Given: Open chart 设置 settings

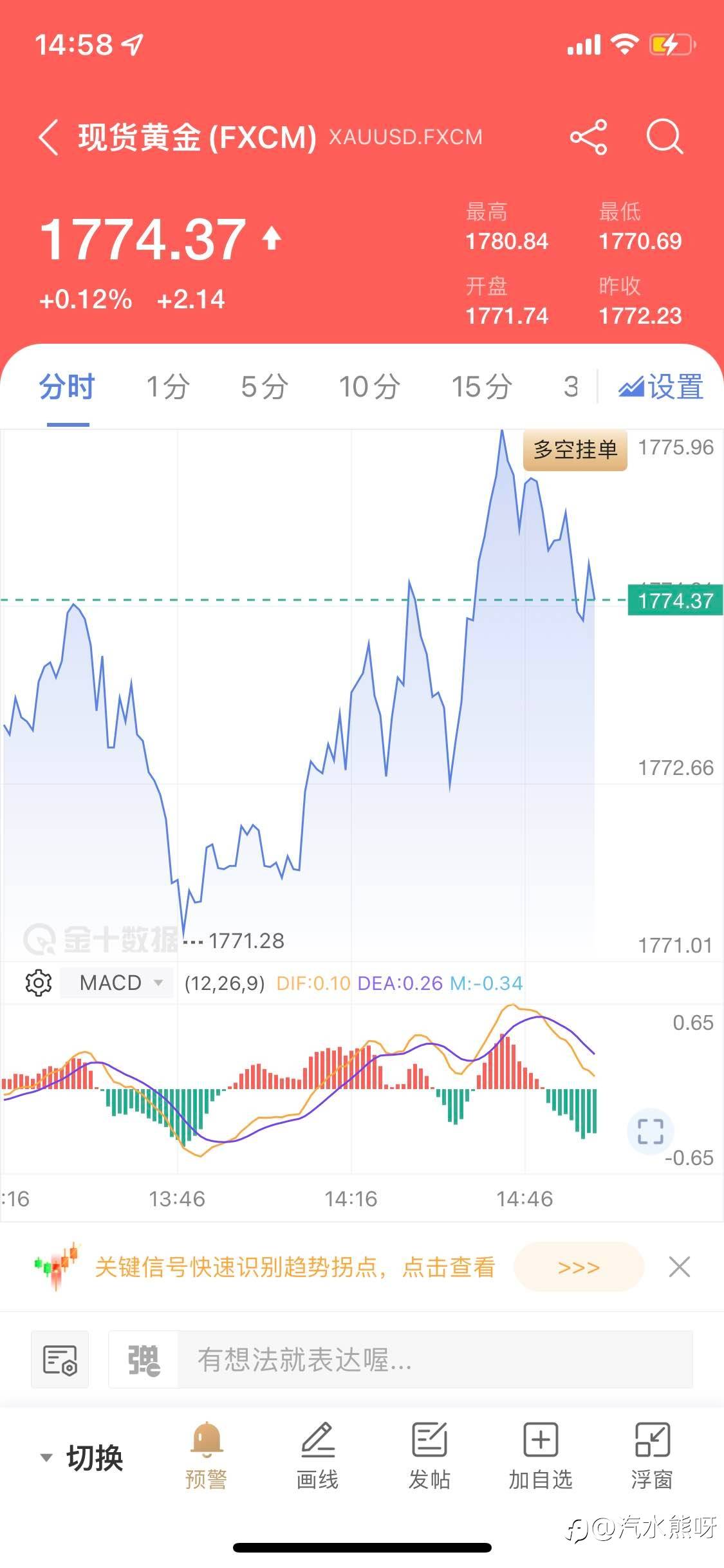Looking at the screenshot, I should (x=661, y=387).
